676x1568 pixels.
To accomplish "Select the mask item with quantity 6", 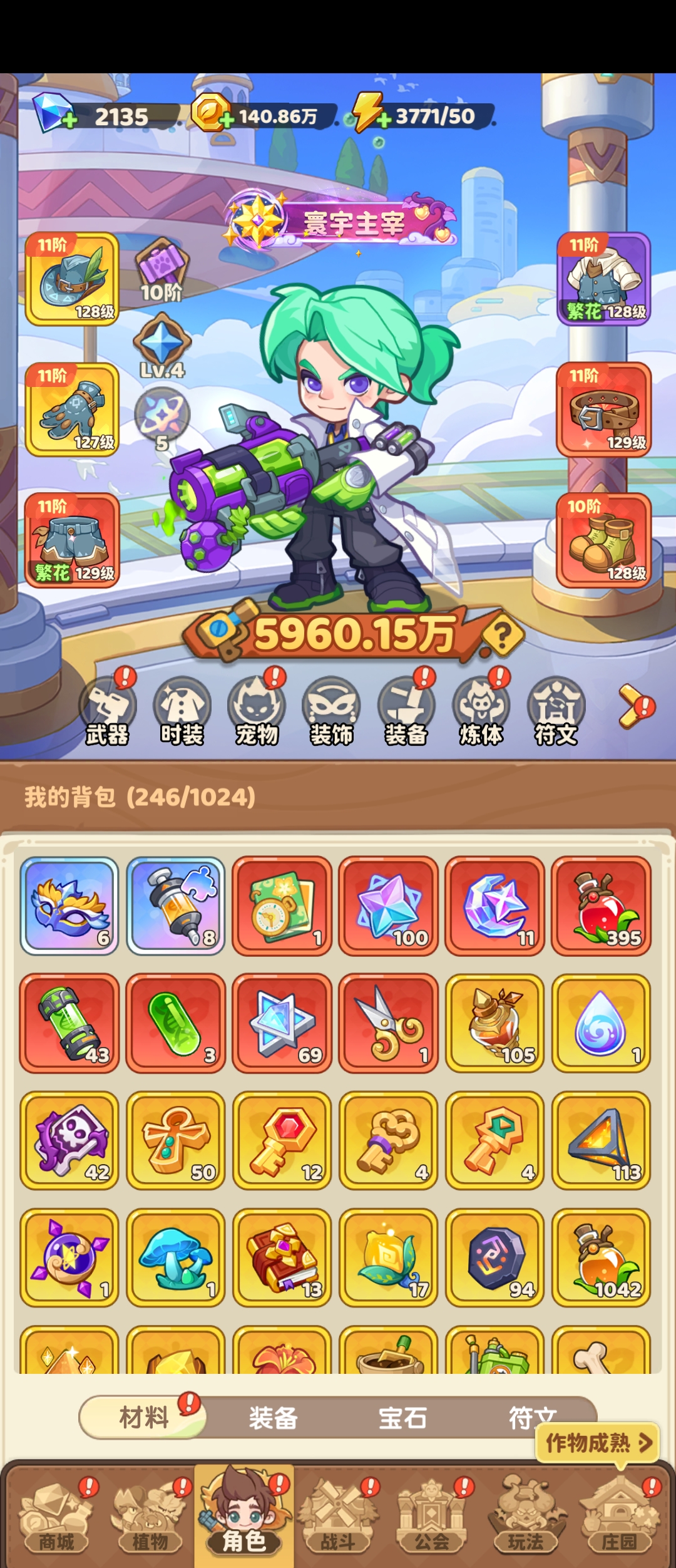I will 69,905.
